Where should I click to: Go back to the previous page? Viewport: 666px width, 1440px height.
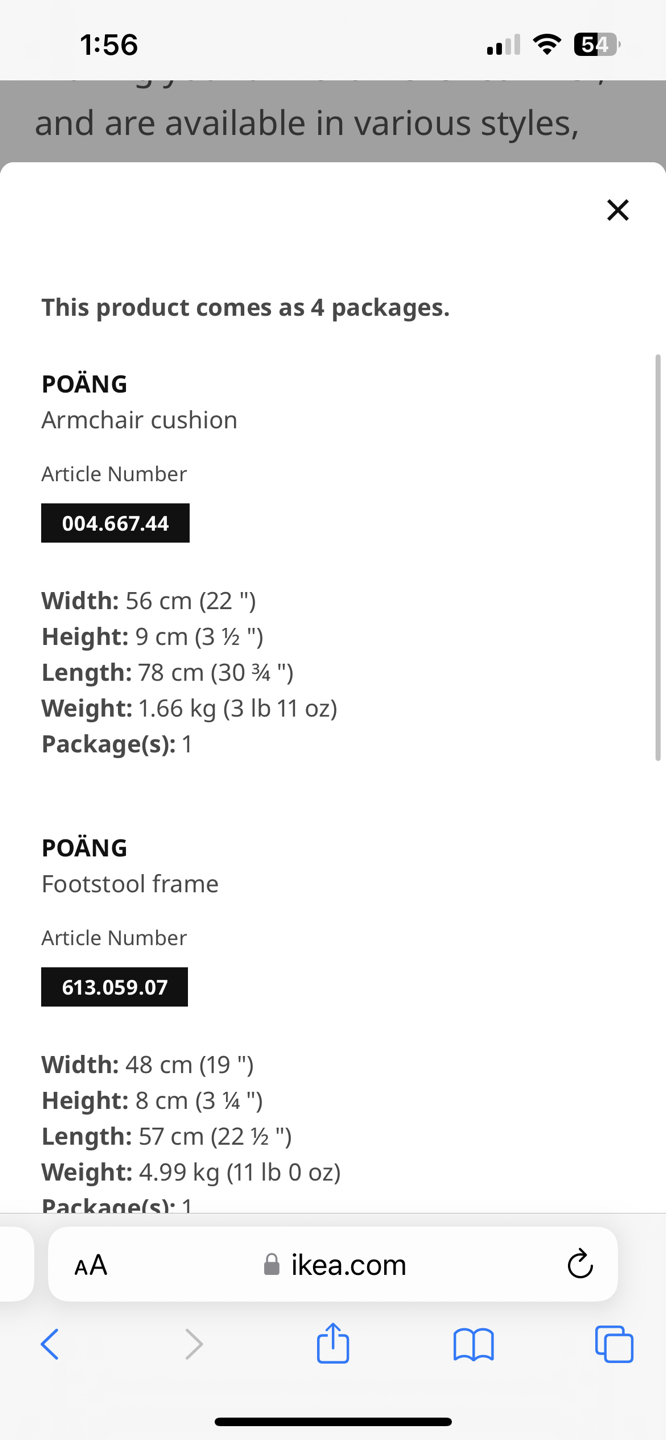(50, 1344)
